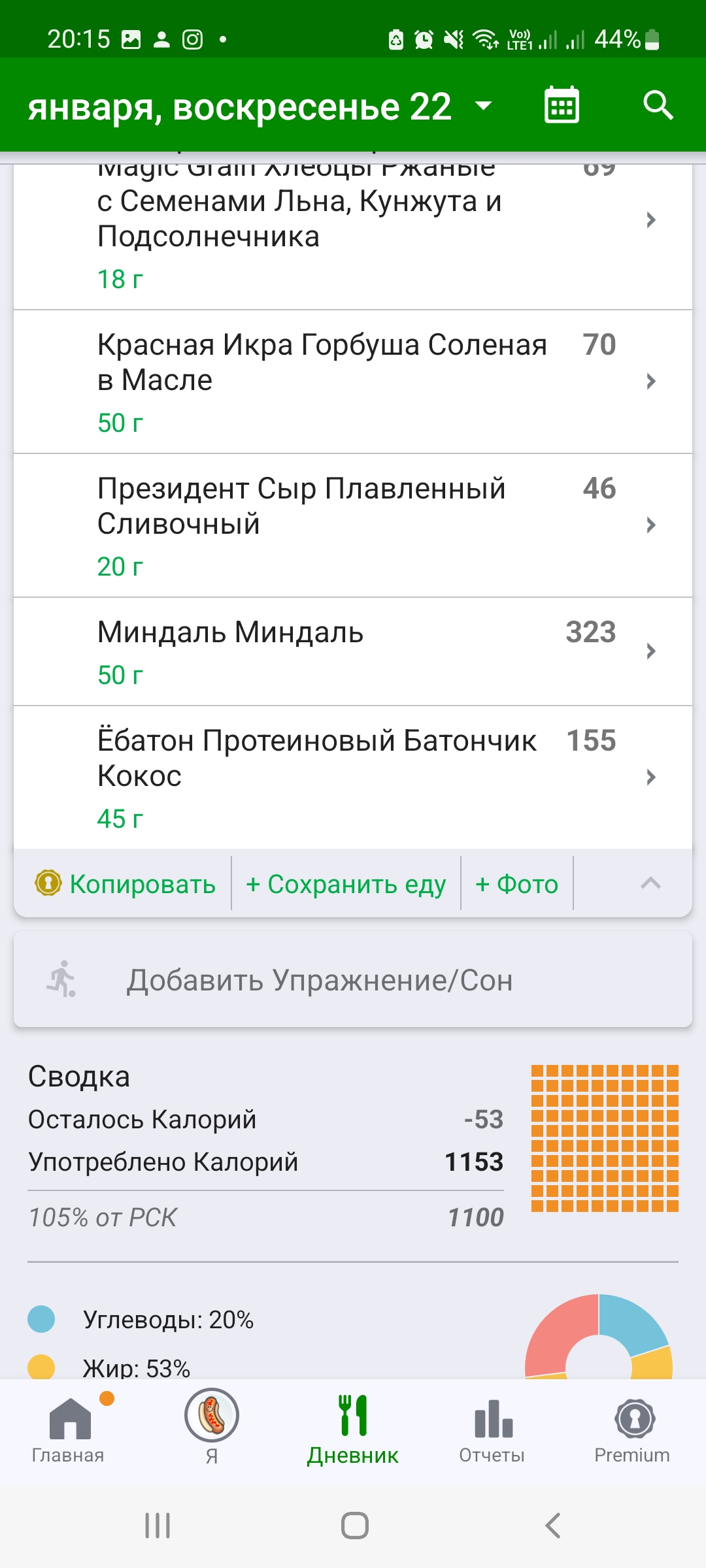Viewport: 706px width, 1568px height.
Task: Open the Протеиновый Батончик Кокос entry
Action: (353, 777)
